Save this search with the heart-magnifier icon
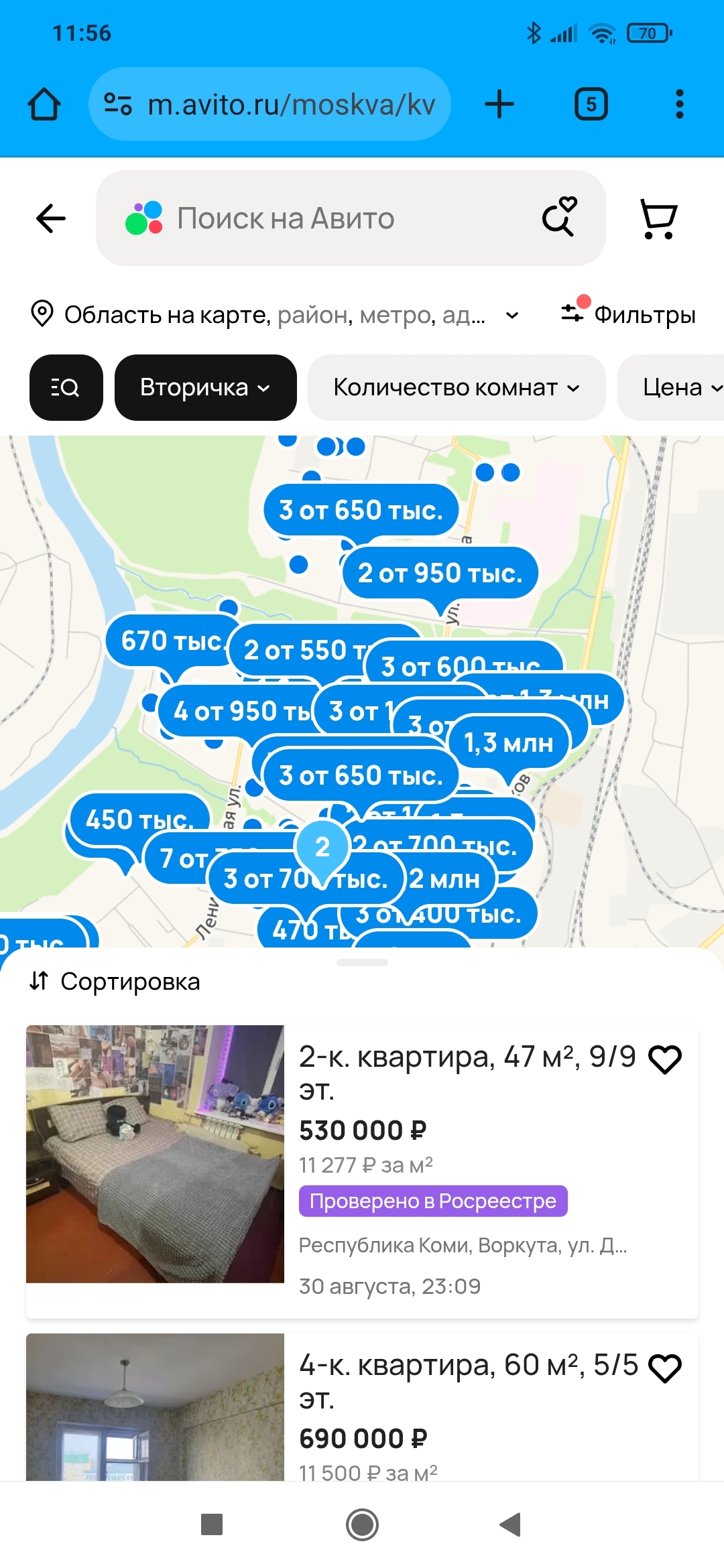The image size is (724, 1568). coord(559,217)
